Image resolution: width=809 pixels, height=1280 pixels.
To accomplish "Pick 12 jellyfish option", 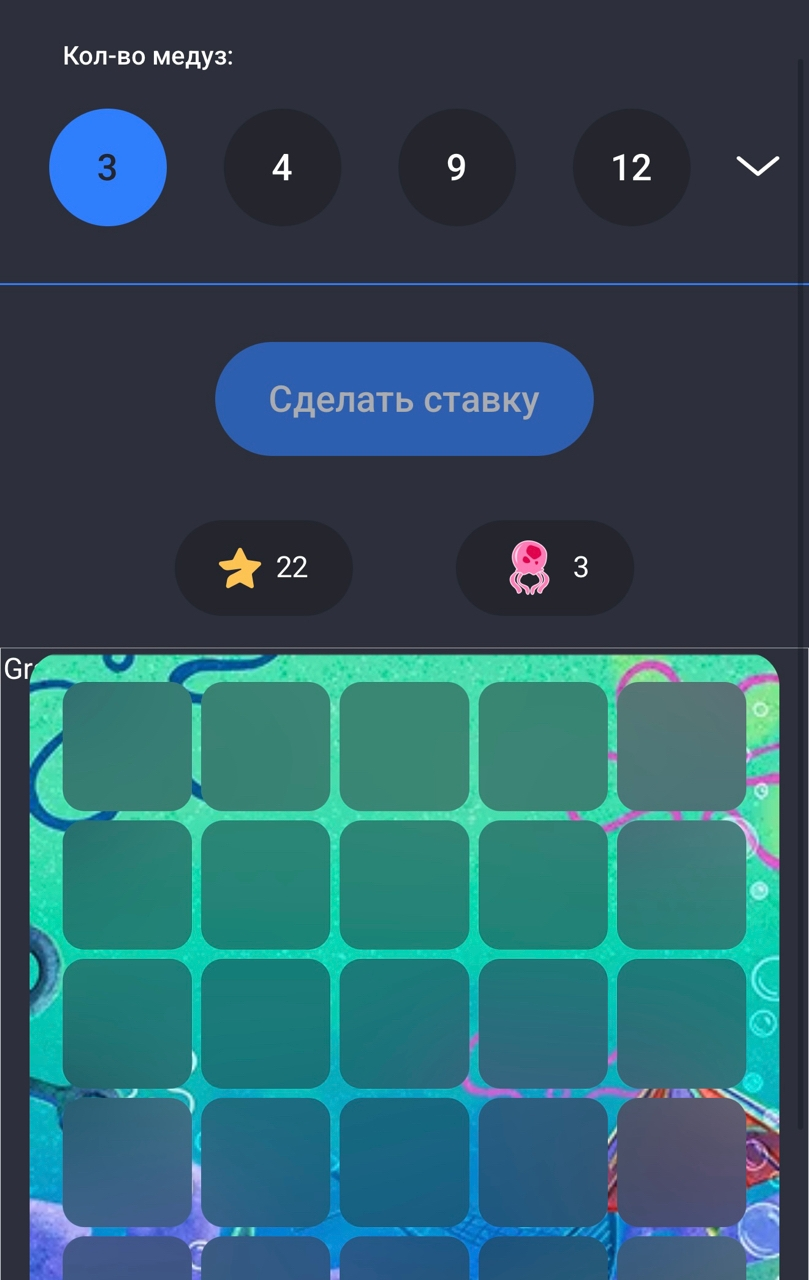I will click(631, 167).
